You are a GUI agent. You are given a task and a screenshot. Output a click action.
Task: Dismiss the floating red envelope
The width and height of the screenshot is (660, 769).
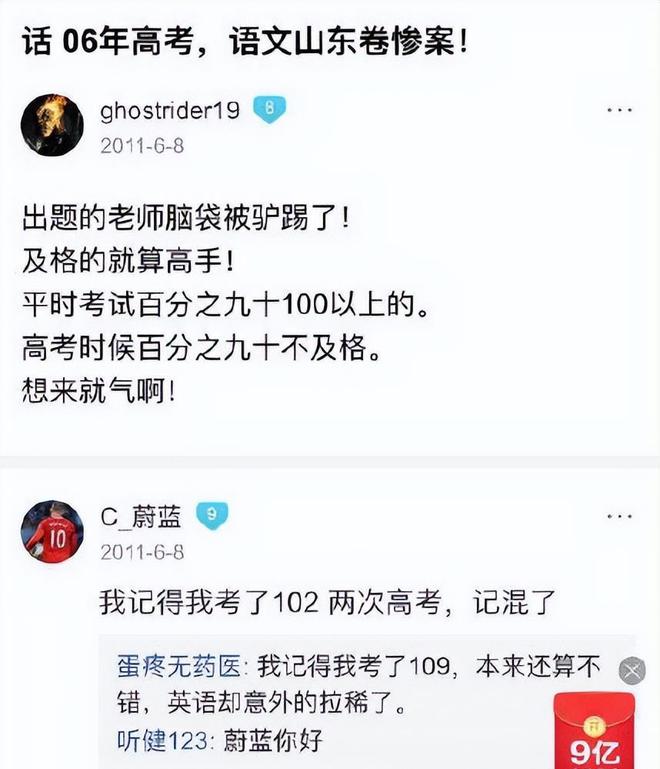(632, 671)
